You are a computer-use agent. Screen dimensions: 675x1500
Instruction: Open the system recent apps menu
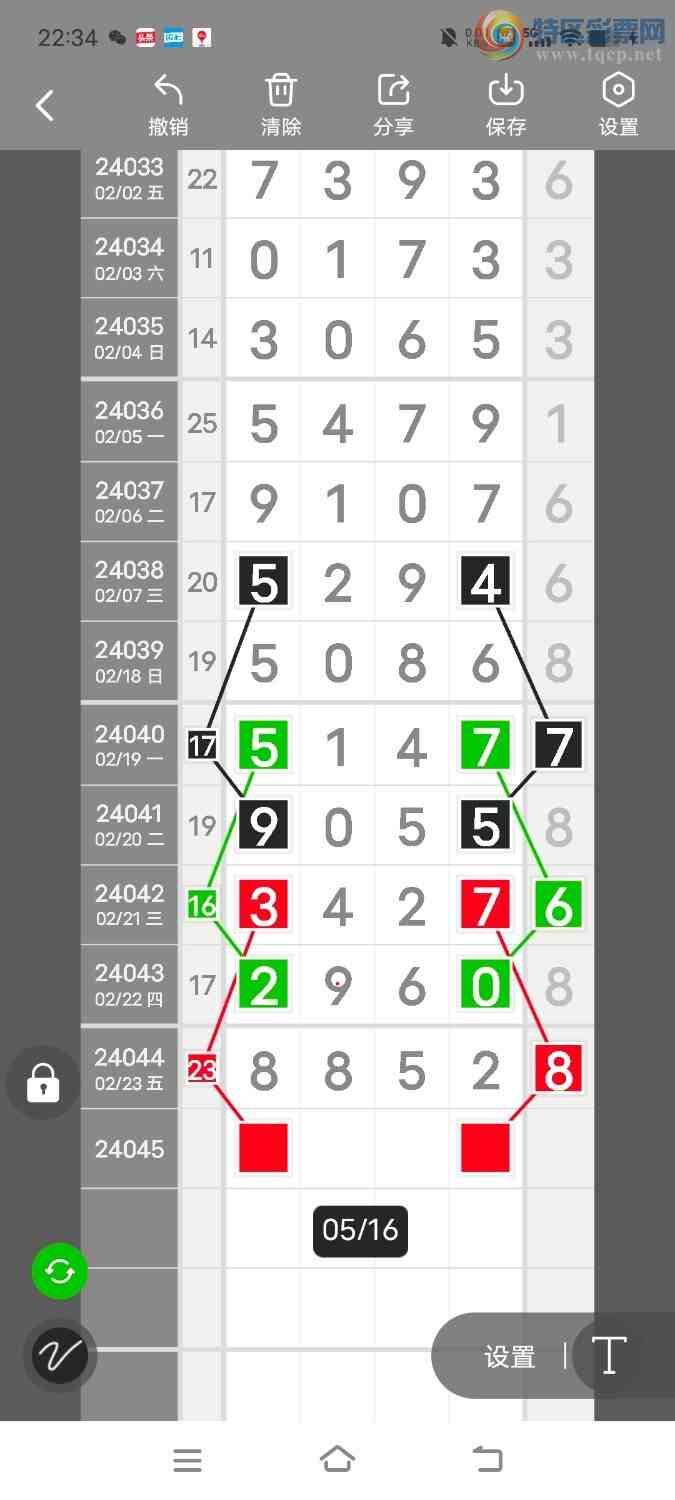187,1460
